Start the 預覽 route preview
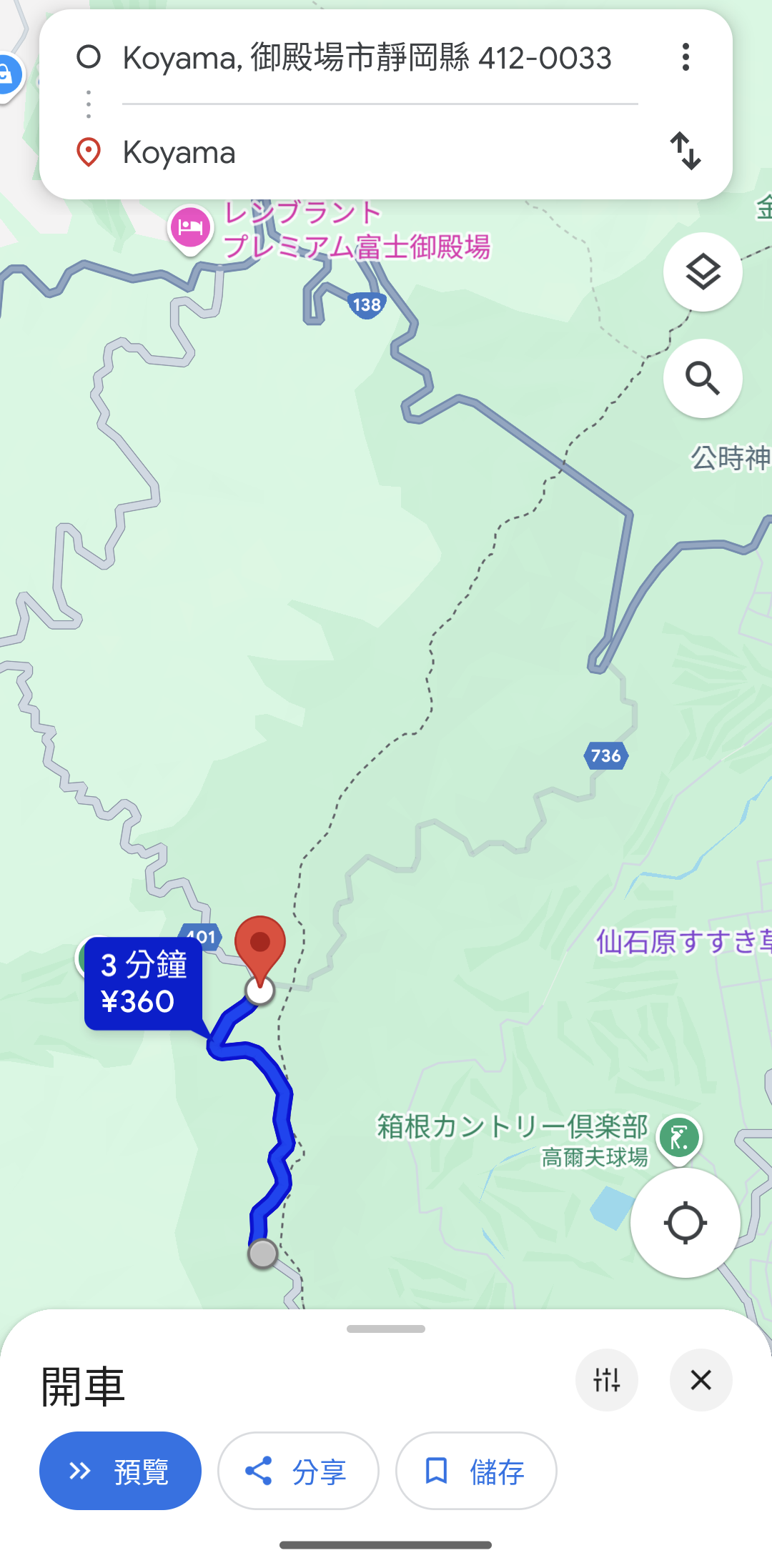Screen dimensions: 772x1568 pyautogui.click(x=120, y=1471)
